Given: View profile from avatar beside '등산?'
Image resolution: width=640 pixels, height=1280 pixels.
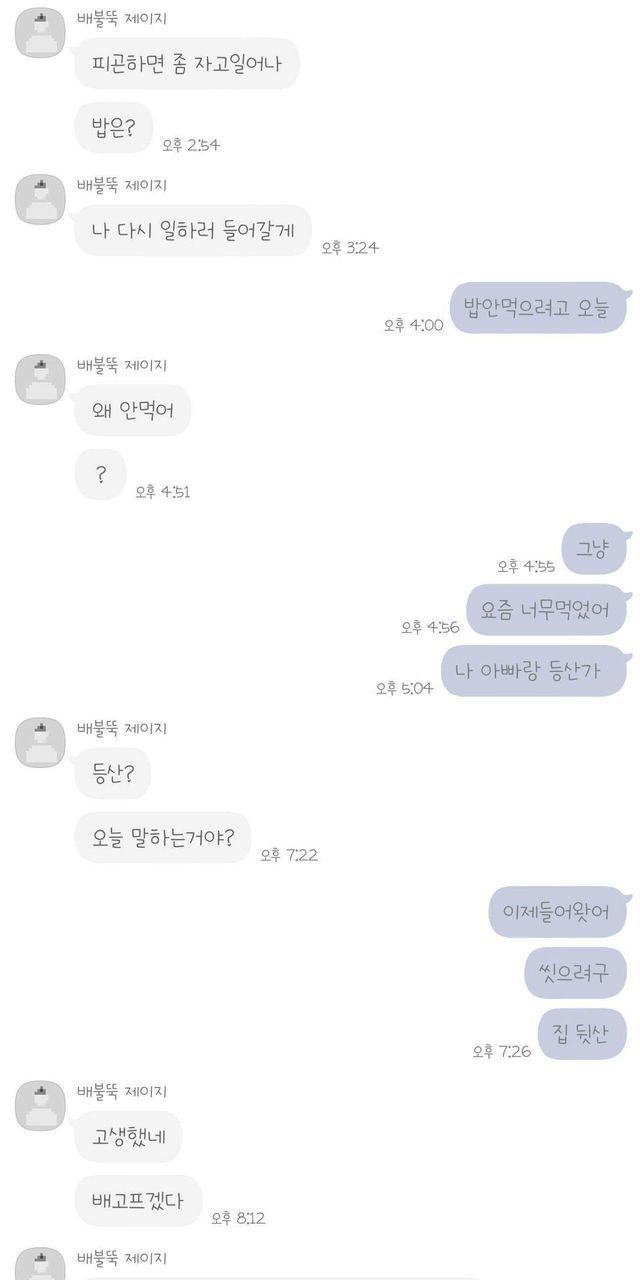Looking at the screenshot, I should pyautogui.click(x=40, y=743).
